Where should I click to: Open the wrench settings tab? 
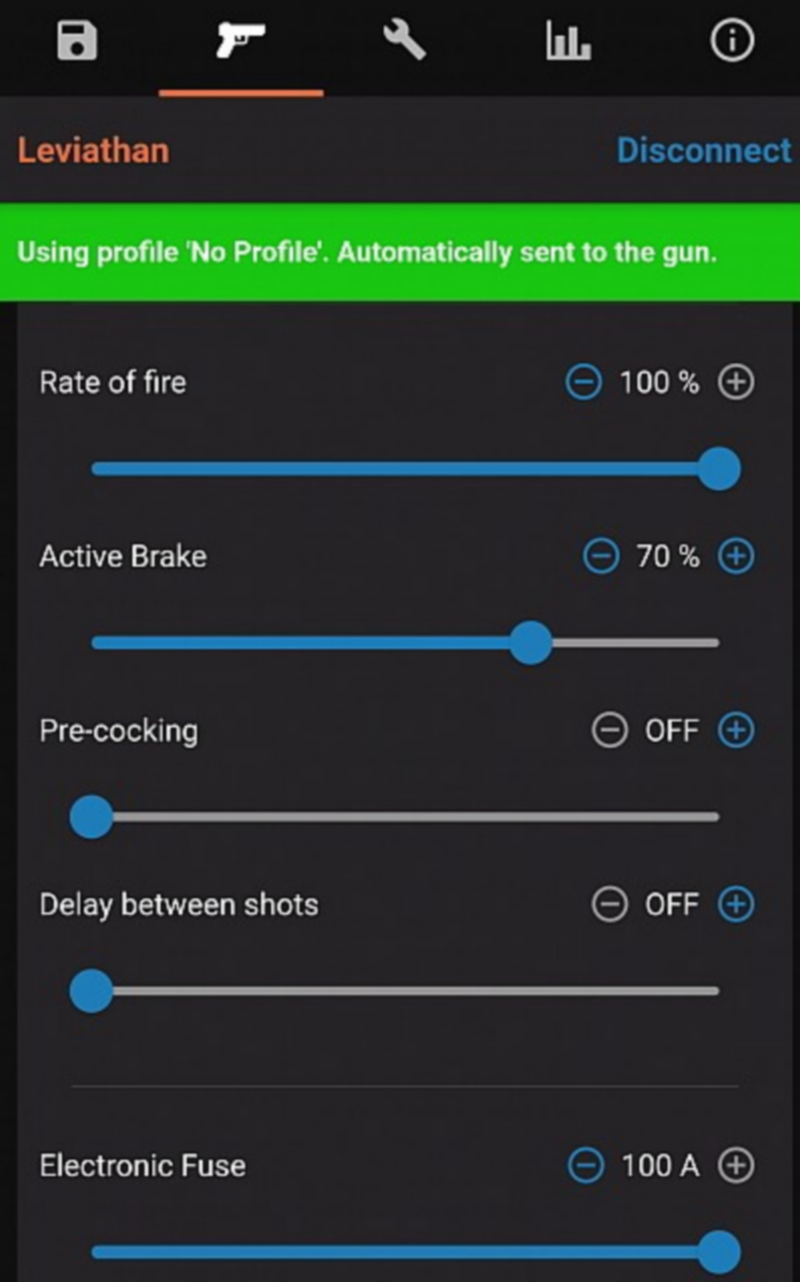[404, 42]
